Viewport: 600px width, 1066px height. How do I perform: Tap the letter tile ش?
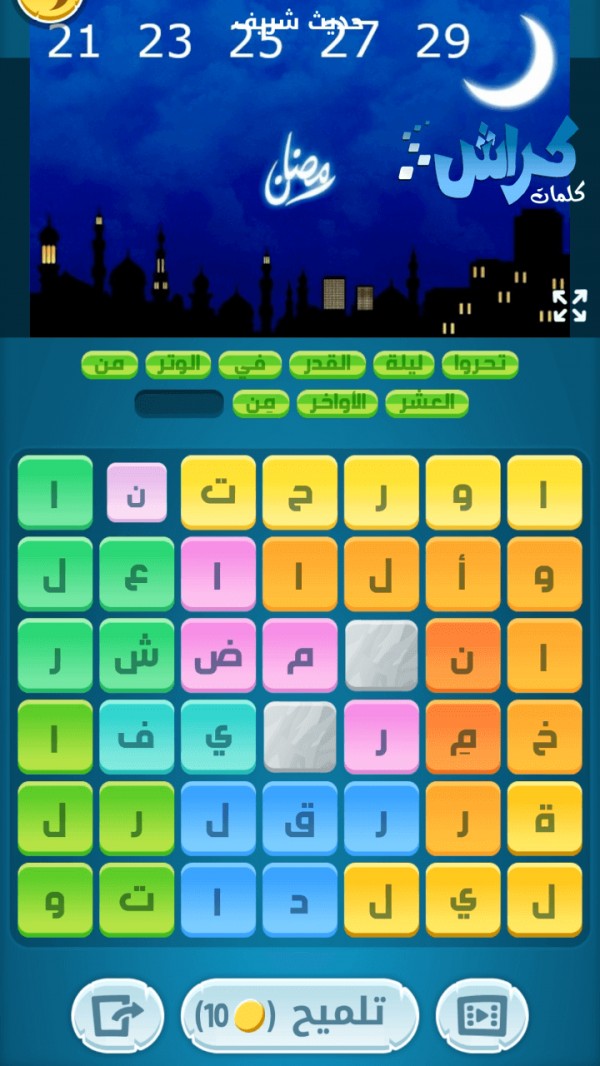tap(137, 655)
